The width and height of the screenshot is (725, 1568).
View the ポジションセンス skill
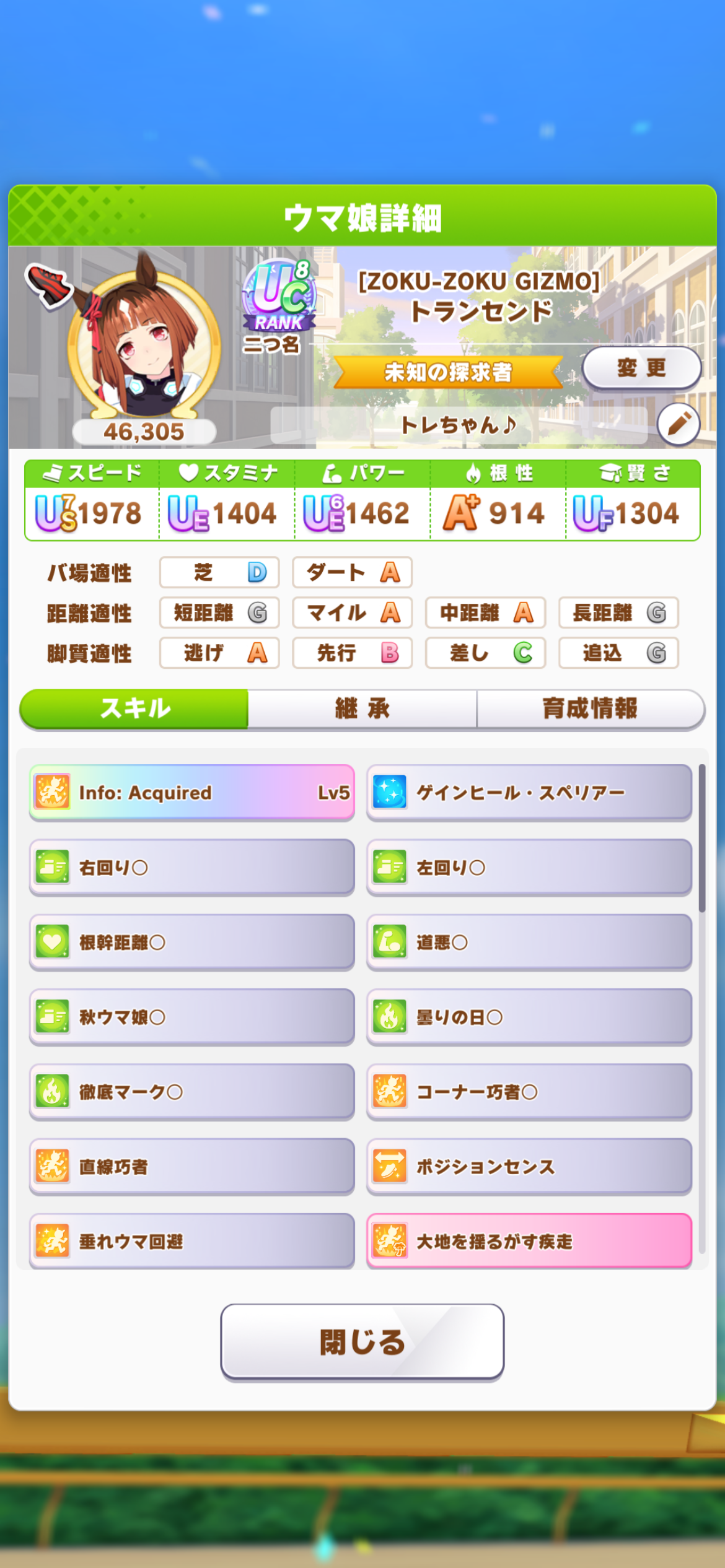pyautogui.click(x=529, y=1167)
